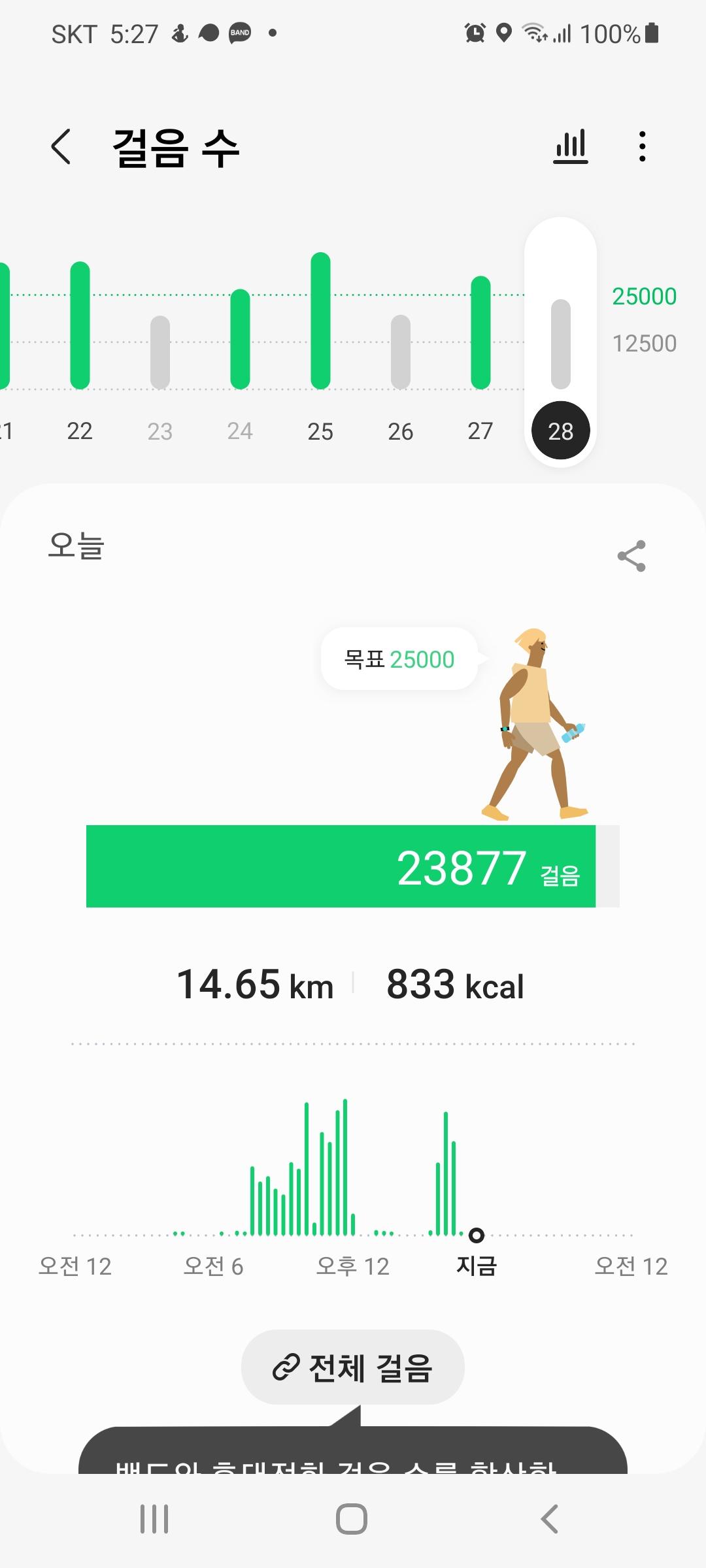
Task: Share today's step count
Action: 631,556
